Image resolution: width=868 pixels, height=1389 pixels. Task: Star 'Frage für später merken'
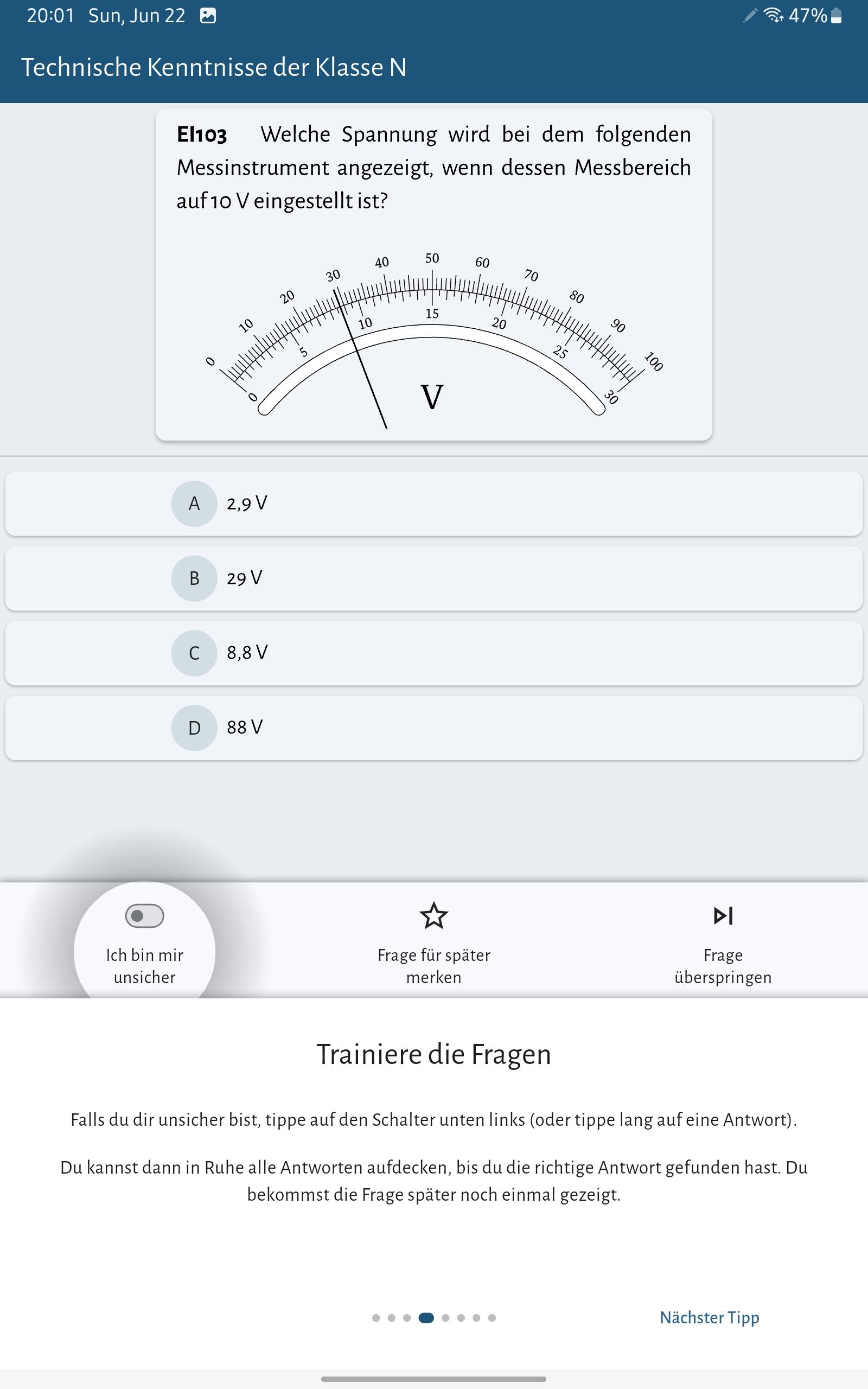coord(433,915)
